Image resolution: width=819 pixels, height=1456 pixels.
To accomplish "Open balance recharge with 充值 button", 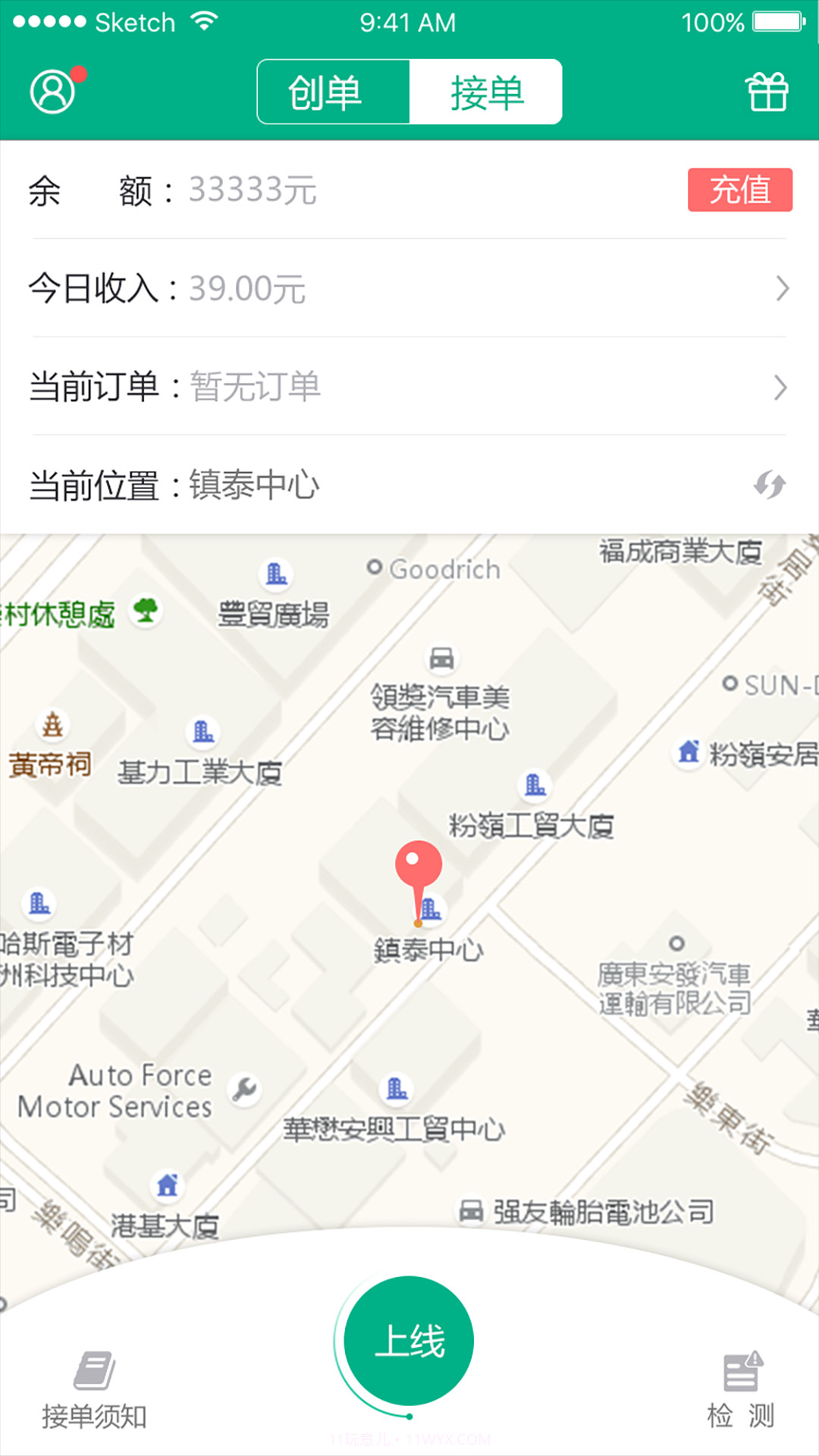I will click(x=739, y=191).
